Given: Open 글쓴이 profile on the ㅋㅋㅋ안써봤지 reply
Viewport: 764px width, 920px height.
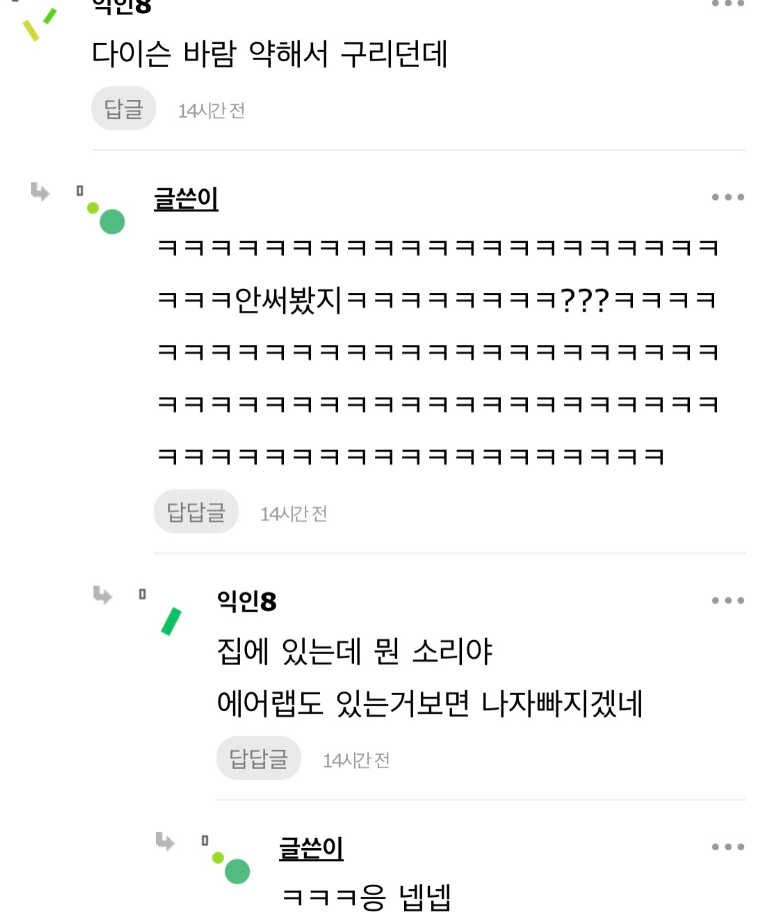Looking at the screenshot, I should click(x=186, y=199).
